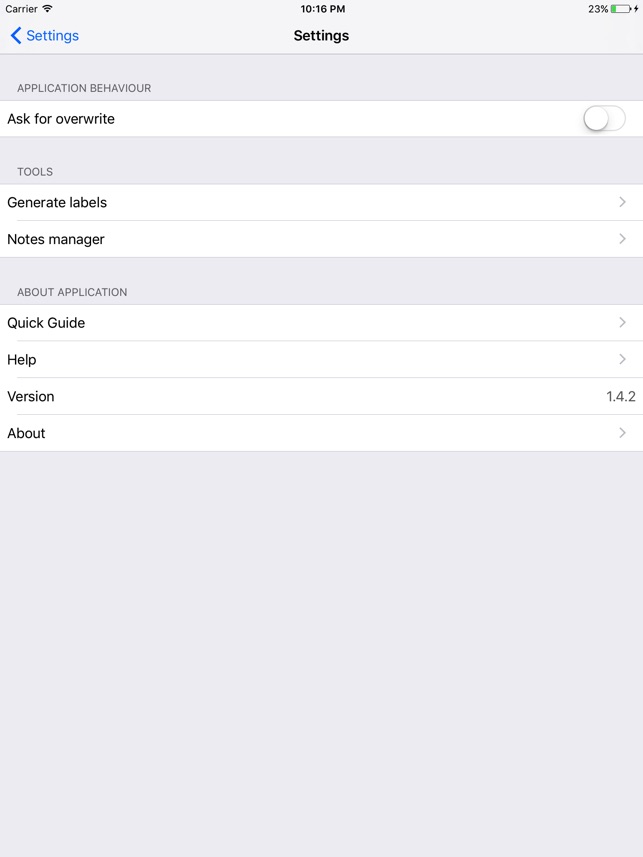The height and width of the screenshot is (857, 643).
Task: Go back via the Settings back button
Action: [x=44, y=36]
